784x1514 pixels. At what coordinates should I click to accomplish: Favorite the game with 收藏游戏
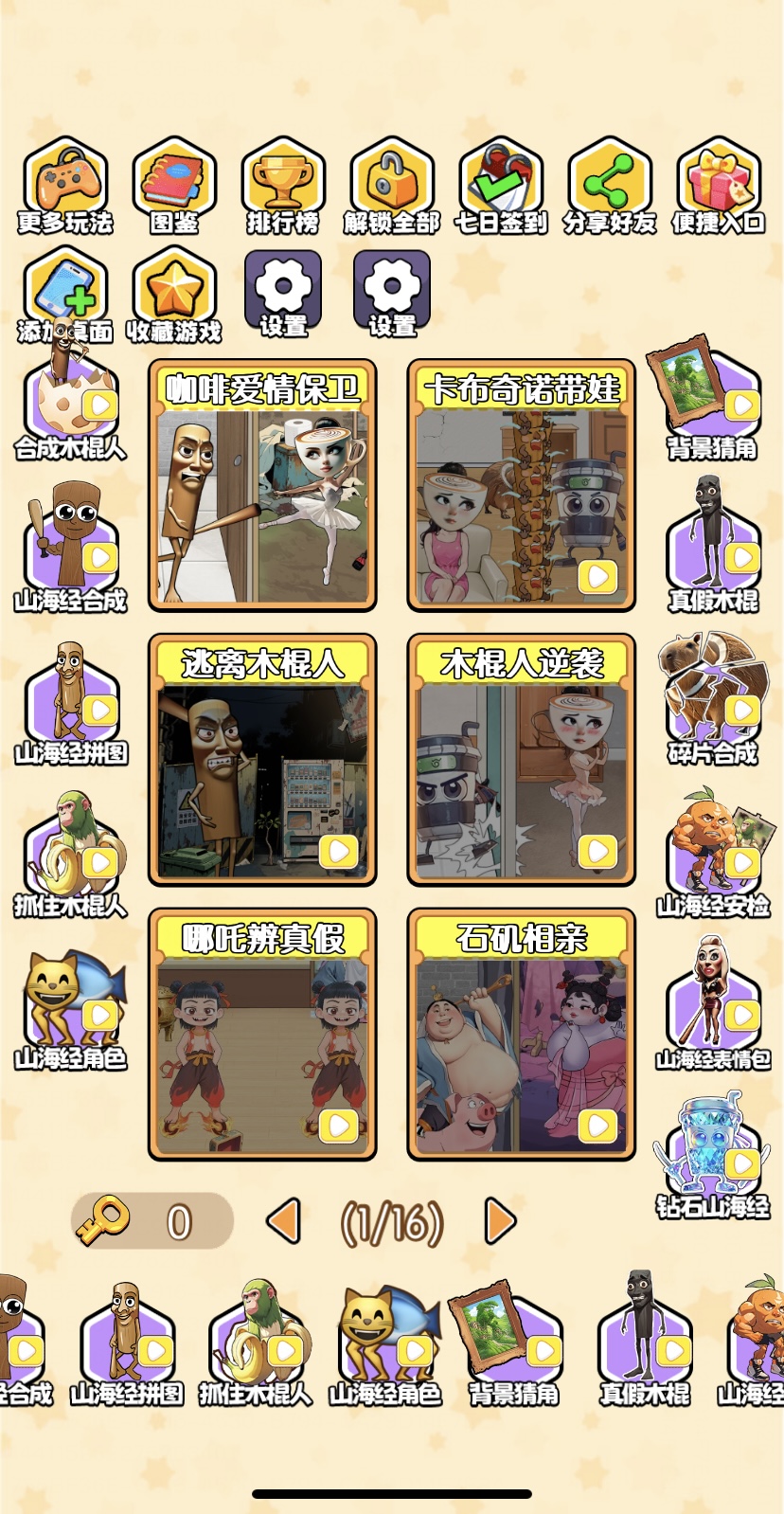pyautogui.click(x=174, y=295)
